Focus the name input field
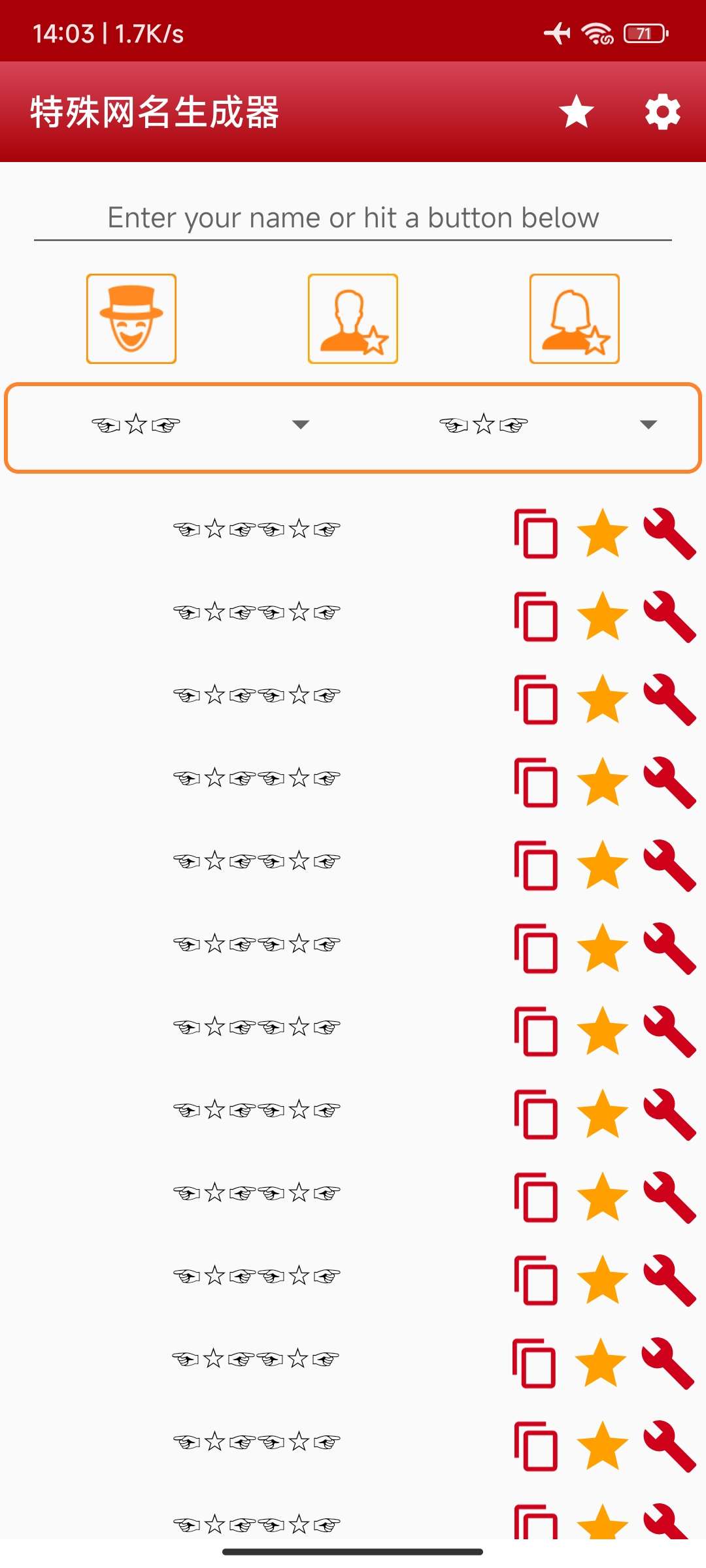Screen dimensions: 706x1568 coord(353,218)
